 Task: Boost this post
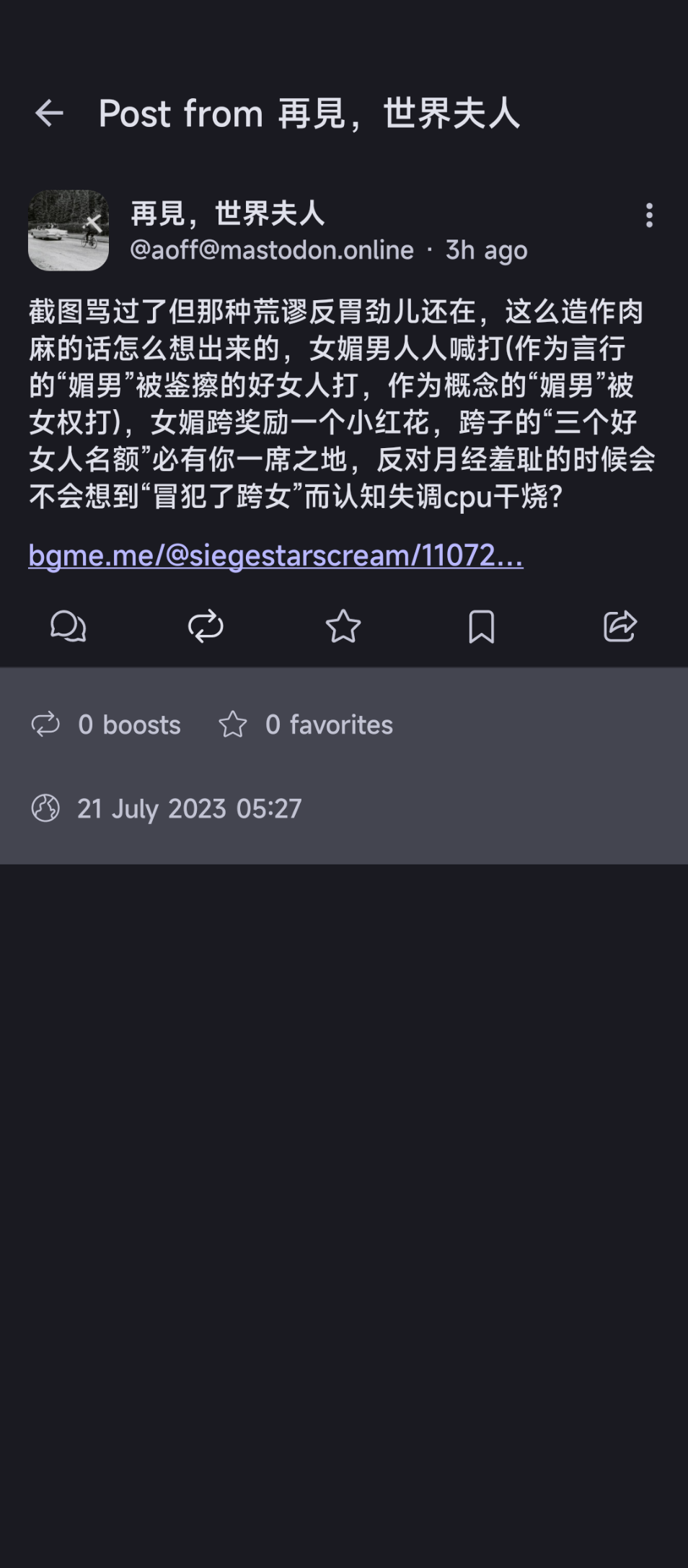coord(206,626)
